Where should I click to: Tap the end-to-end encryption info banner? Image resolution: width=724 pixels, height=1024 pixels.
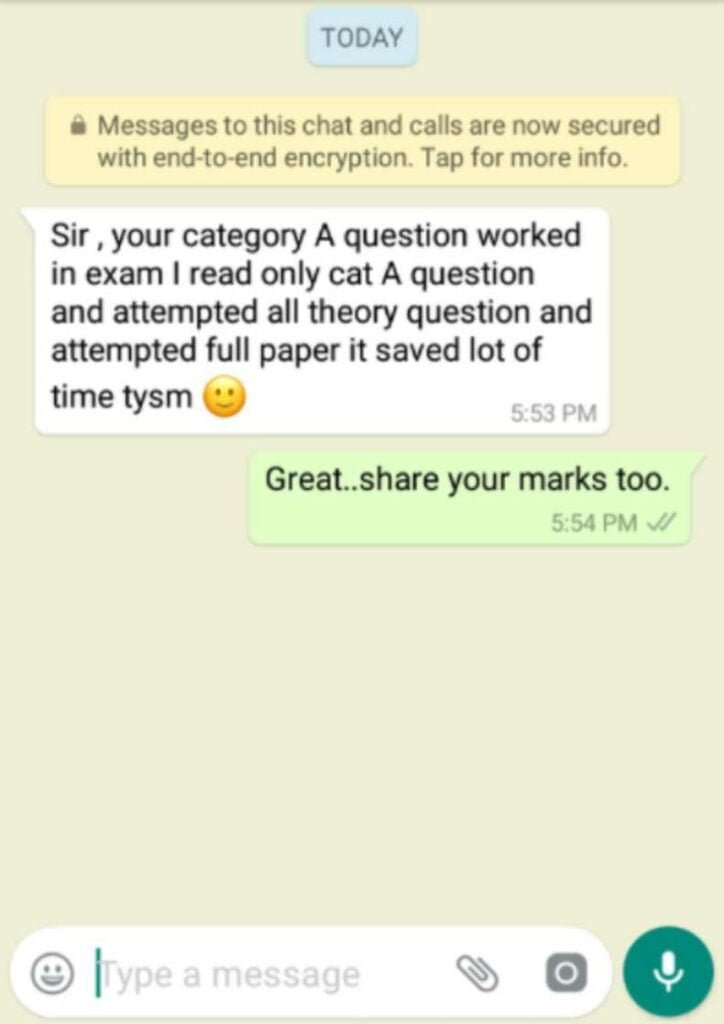(x=363, y=141)
